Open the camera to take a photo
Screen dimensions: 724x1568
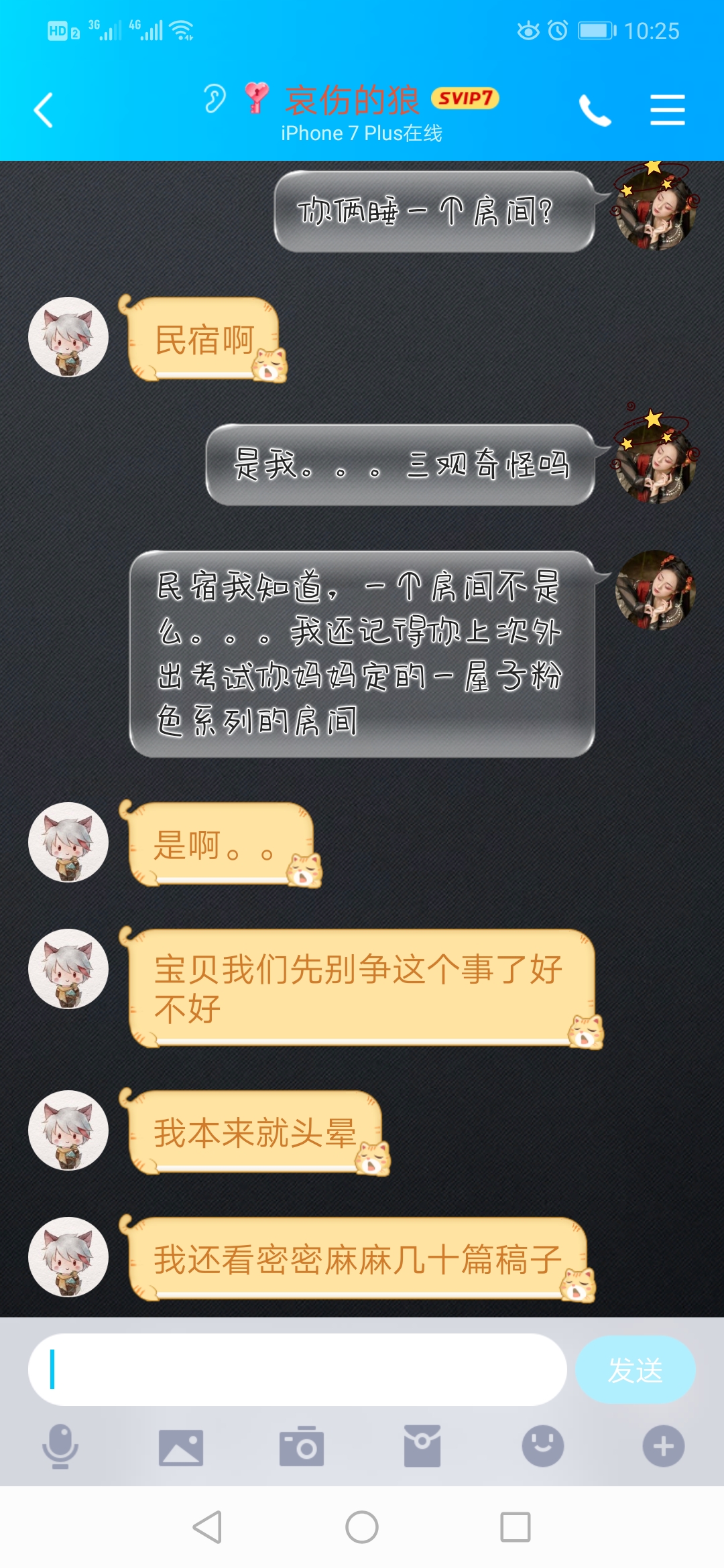tap(302, 1446)
